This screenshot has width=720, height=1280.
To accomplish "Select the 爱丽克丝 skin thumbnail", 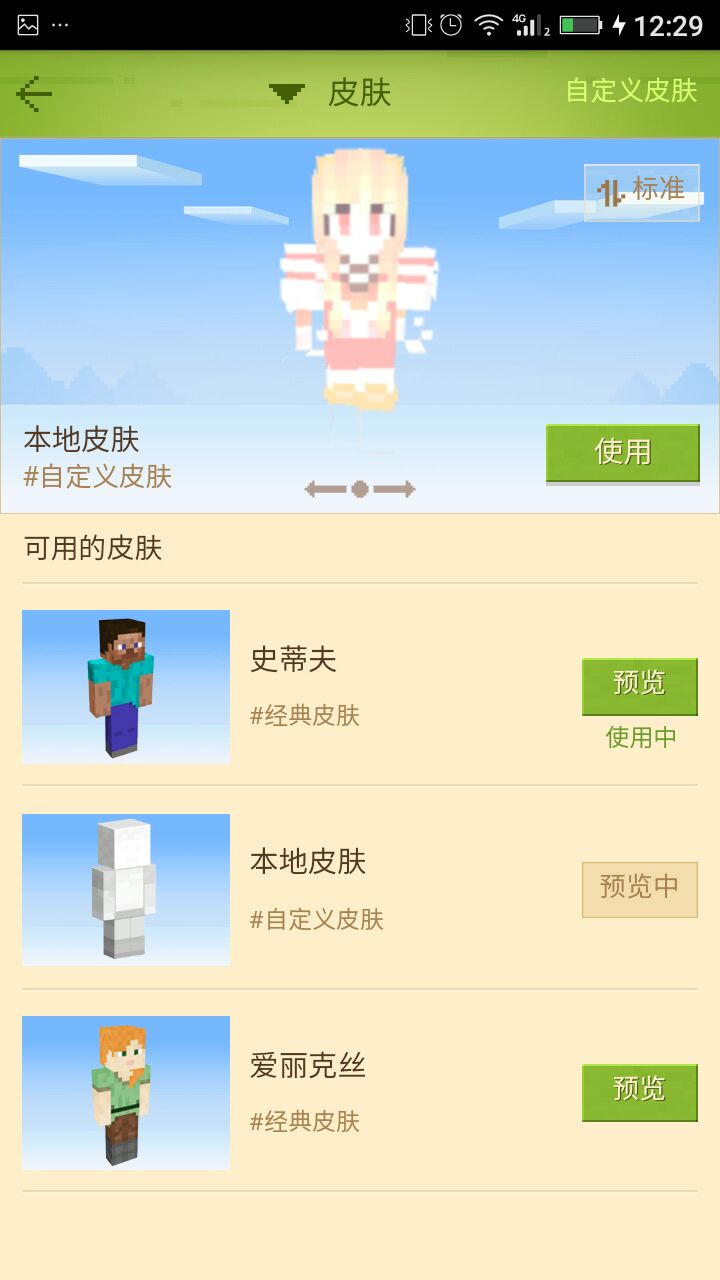I will [126, 1093].
